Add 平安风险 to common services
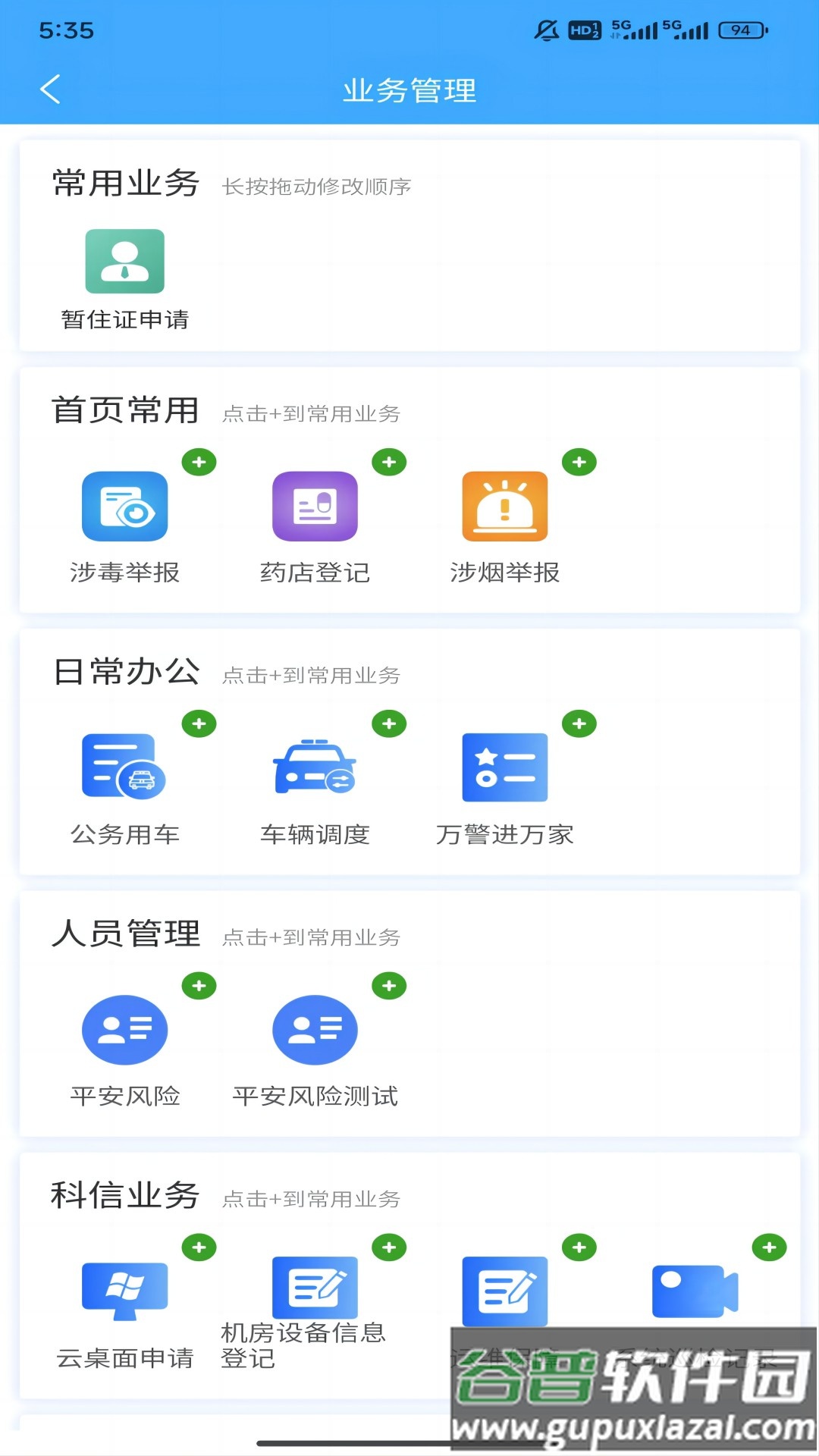 (x=199, y=986)
